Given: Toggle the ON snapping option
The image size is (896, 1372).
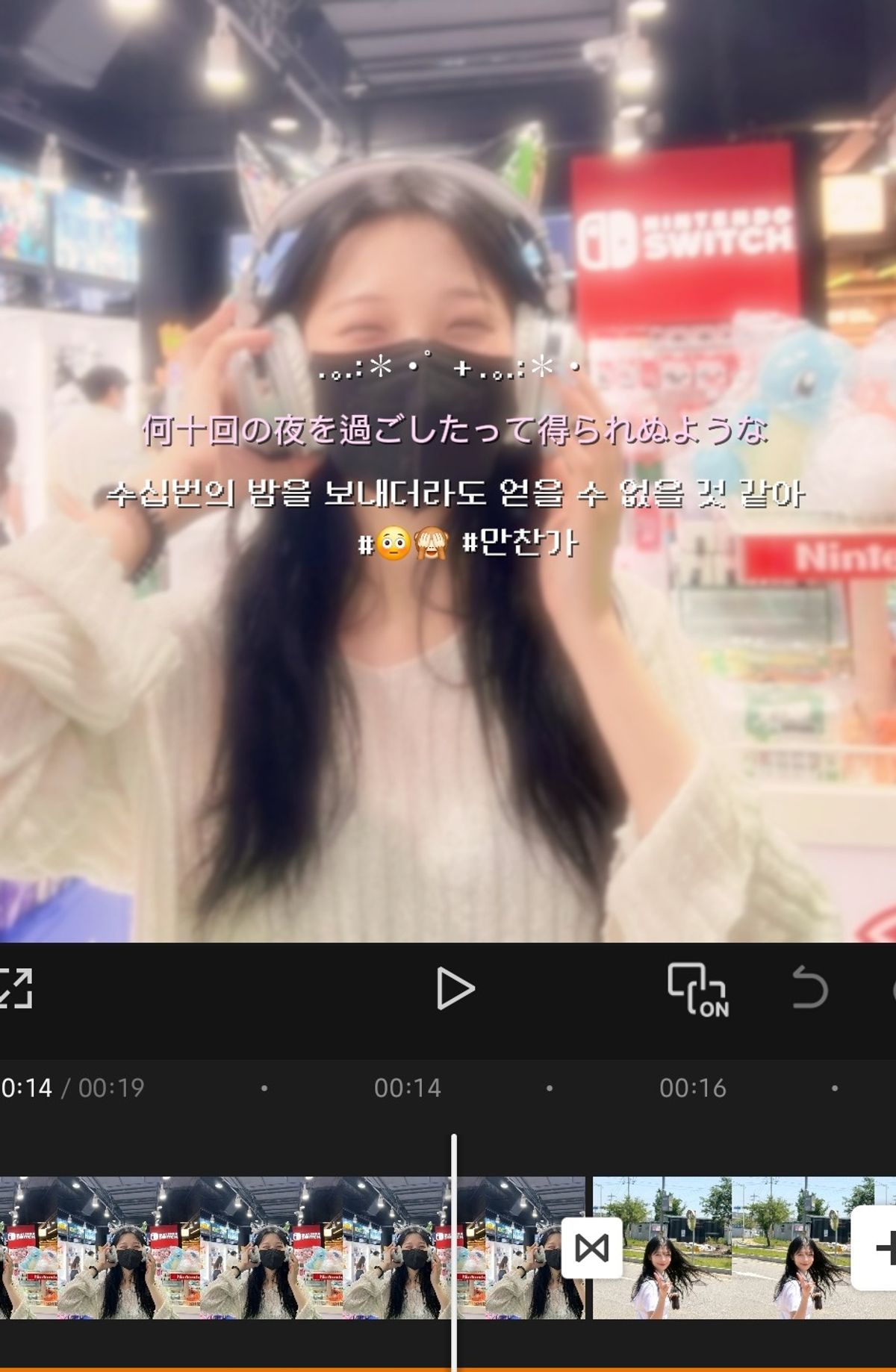Looking at the screenshot, I should tap(697, 990).
